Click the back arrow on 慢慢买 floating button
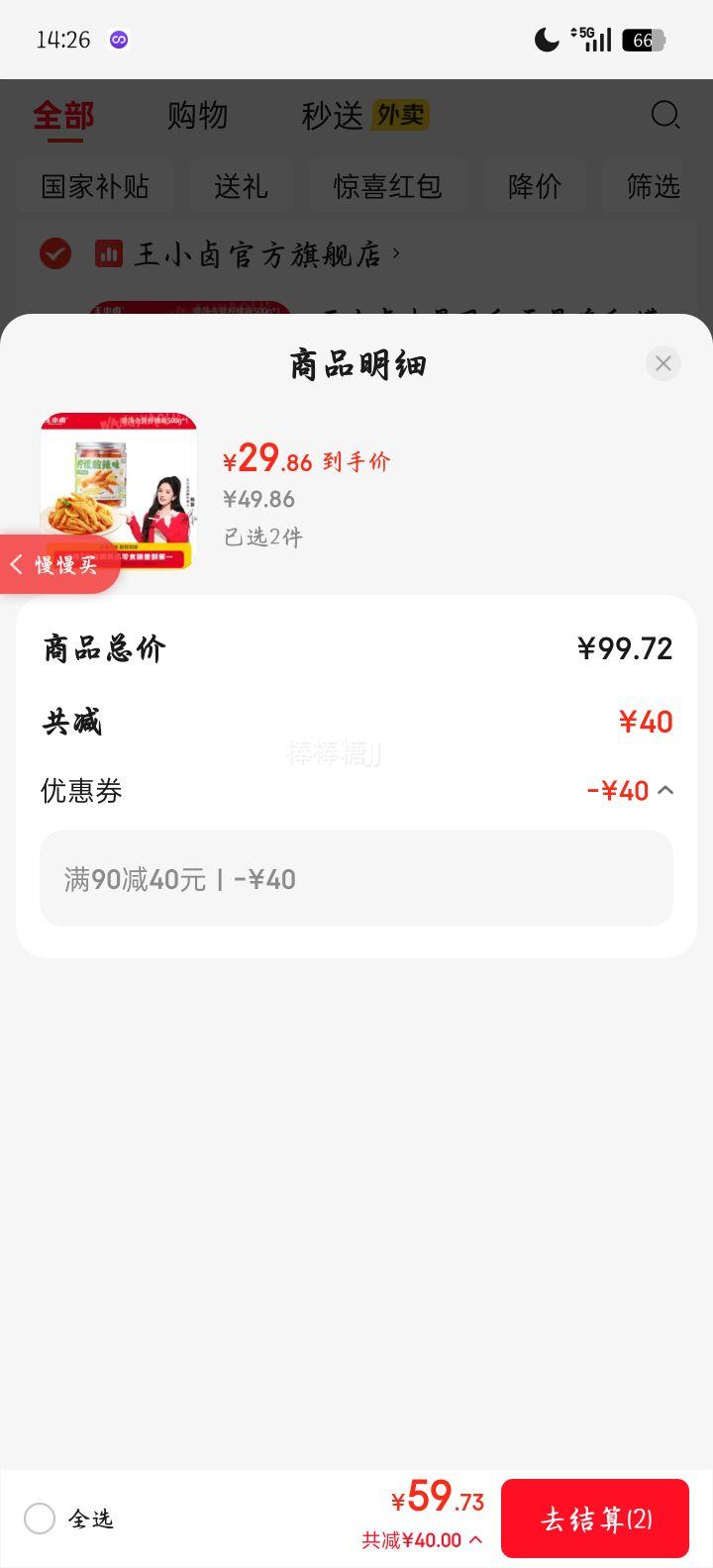The image size is (713, 1568). (16, 564)
